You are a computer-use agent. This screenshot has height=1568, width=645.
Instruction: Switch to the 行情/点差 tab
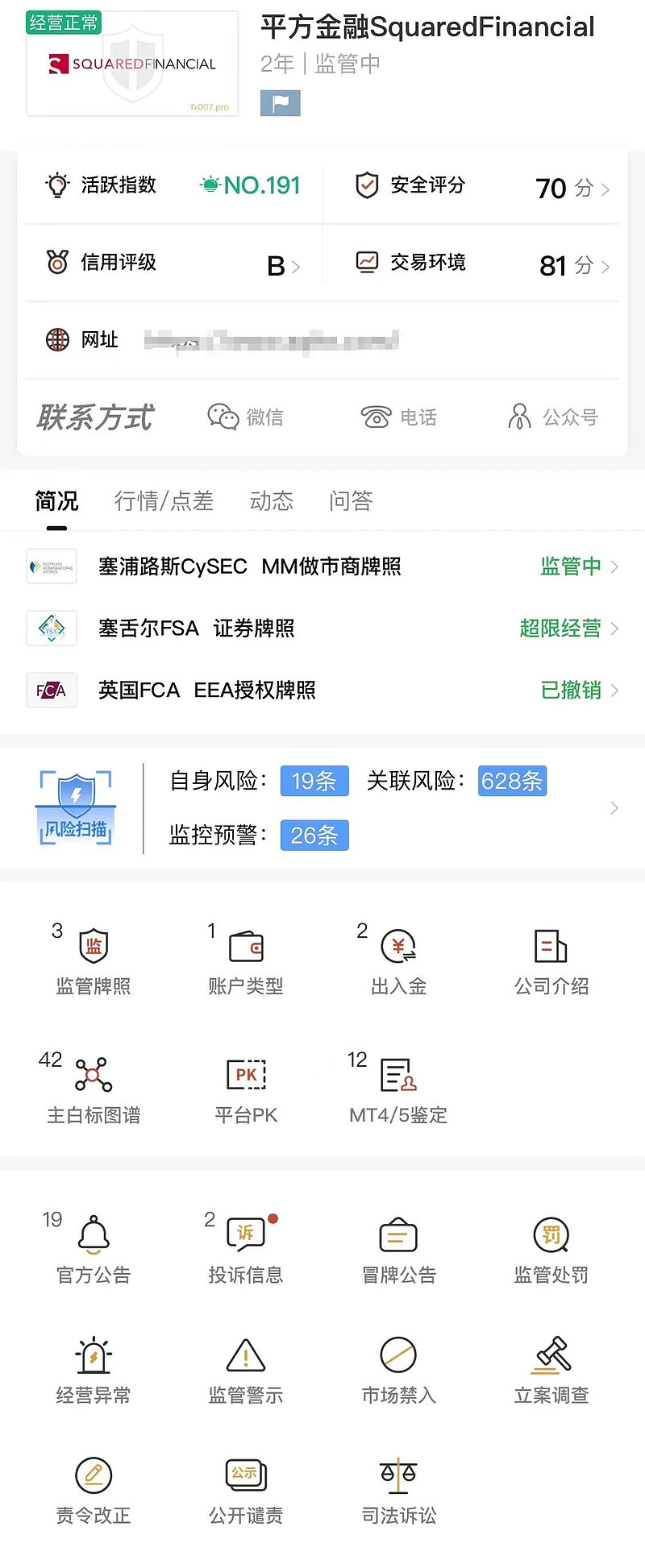point(164,501)
